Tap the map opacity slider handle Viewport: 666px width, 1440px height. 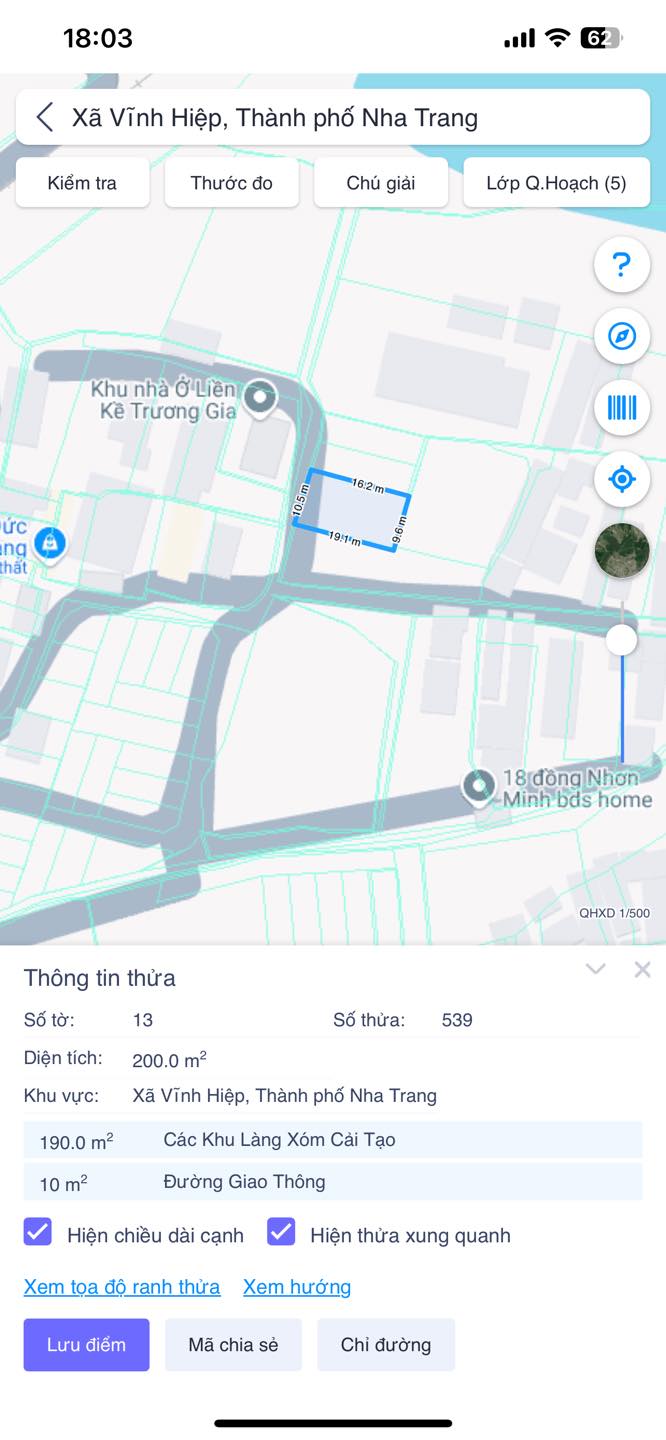622,640
